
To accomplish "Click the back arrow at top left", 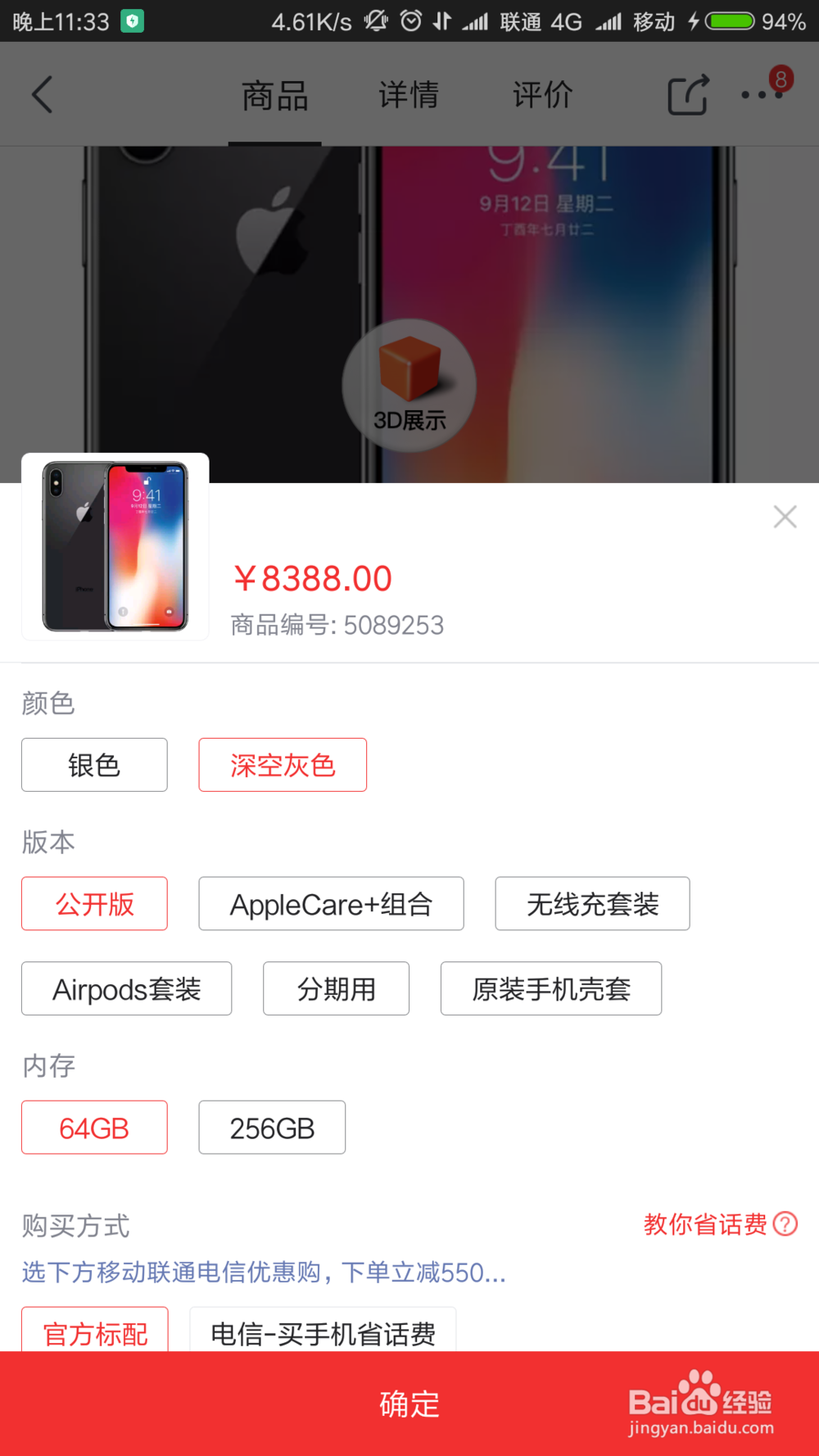I will 43,94.
